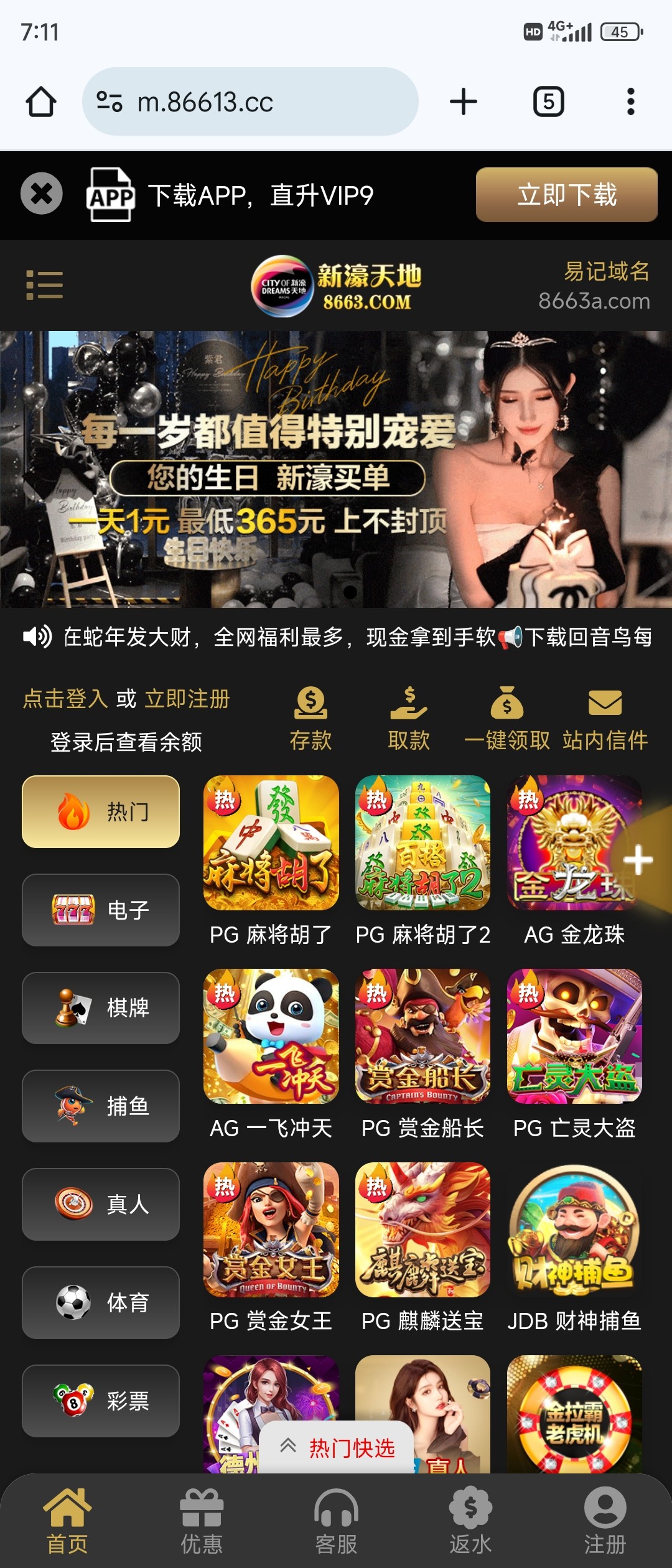This screenshot has height=1568, width=672.
Task: Tap the 立即注册 link
Action: (187, 699)
